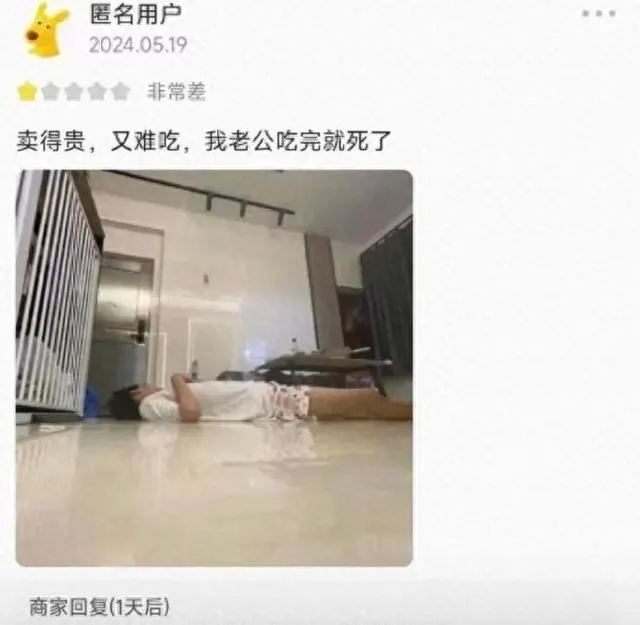Enlarge the review's attached photo
640x625 pixels.
click(214, 367)
